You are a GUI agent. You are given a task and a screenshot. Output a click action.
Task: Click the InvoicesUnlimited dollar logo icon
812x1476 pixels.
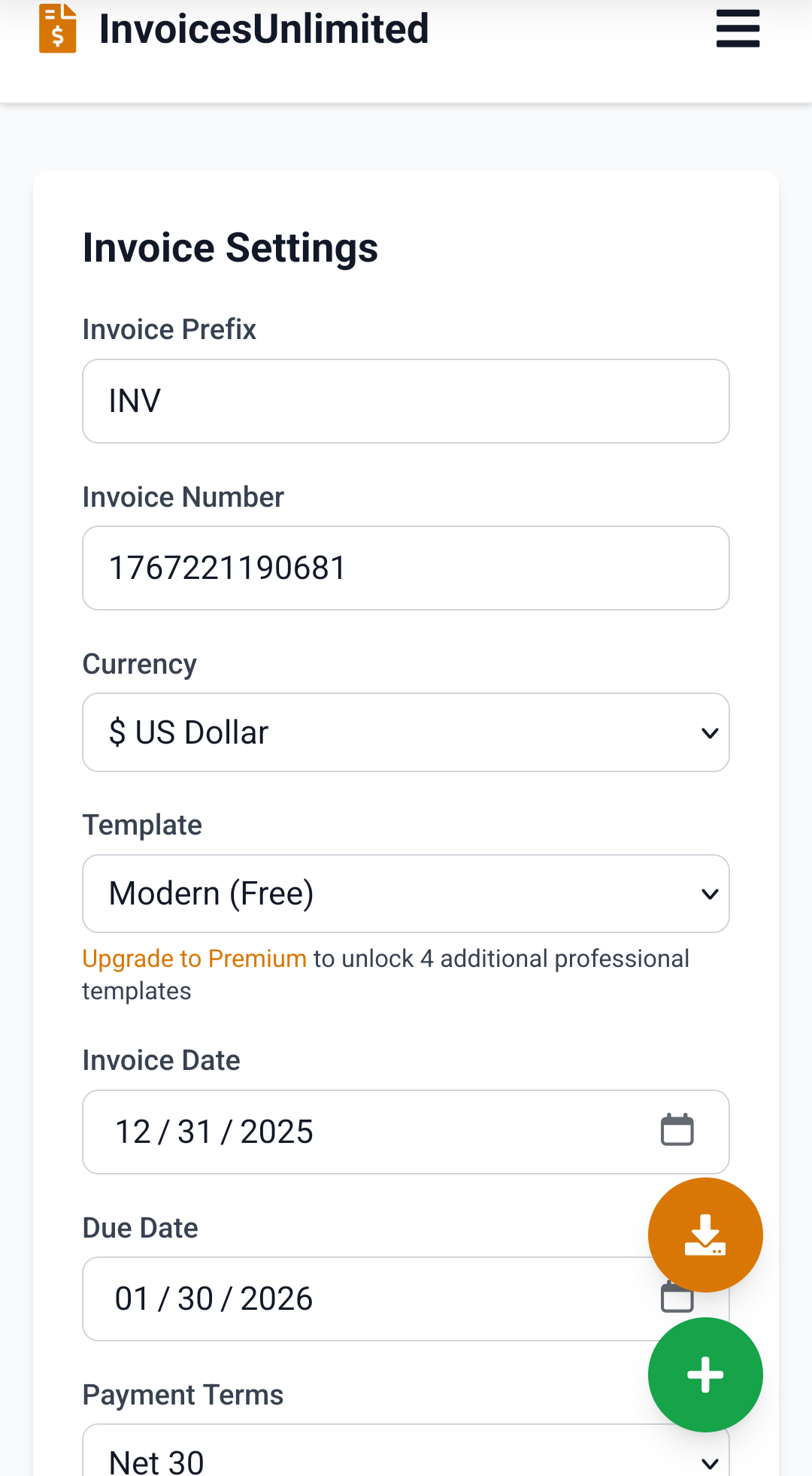point(58,29)
